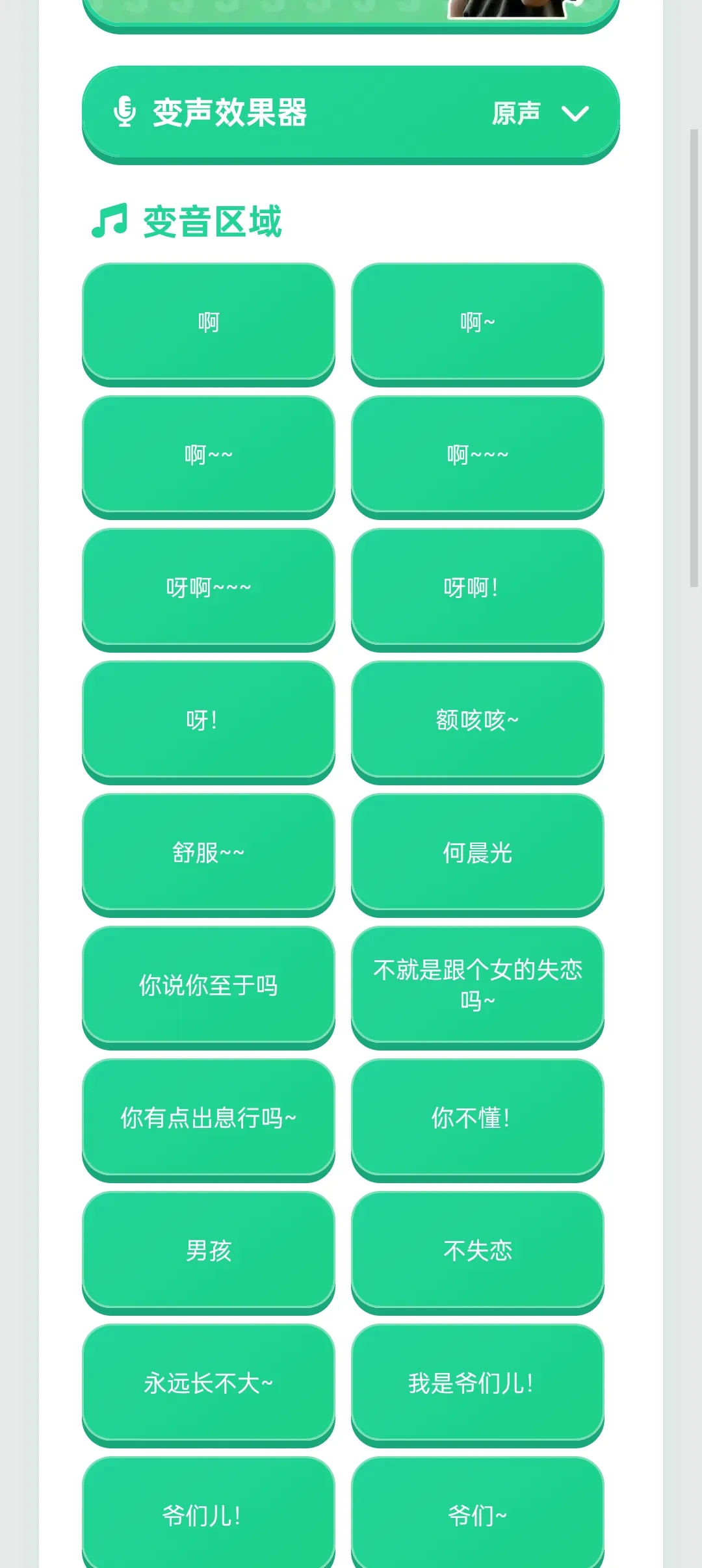Tap 永远长不大~ sound button

coord(209,1385)
